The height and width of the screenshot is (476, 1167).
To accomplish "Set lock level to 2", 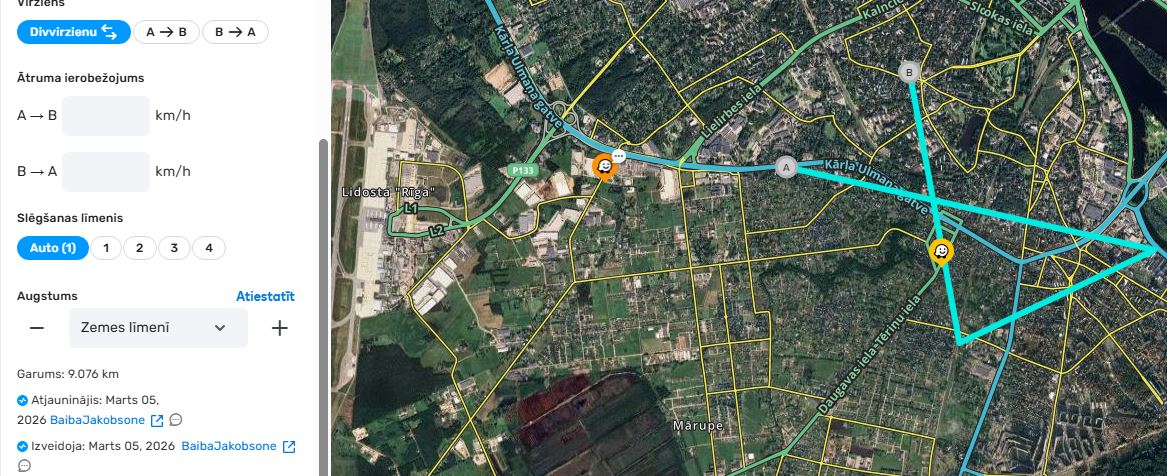I will (x=140, y=248).
